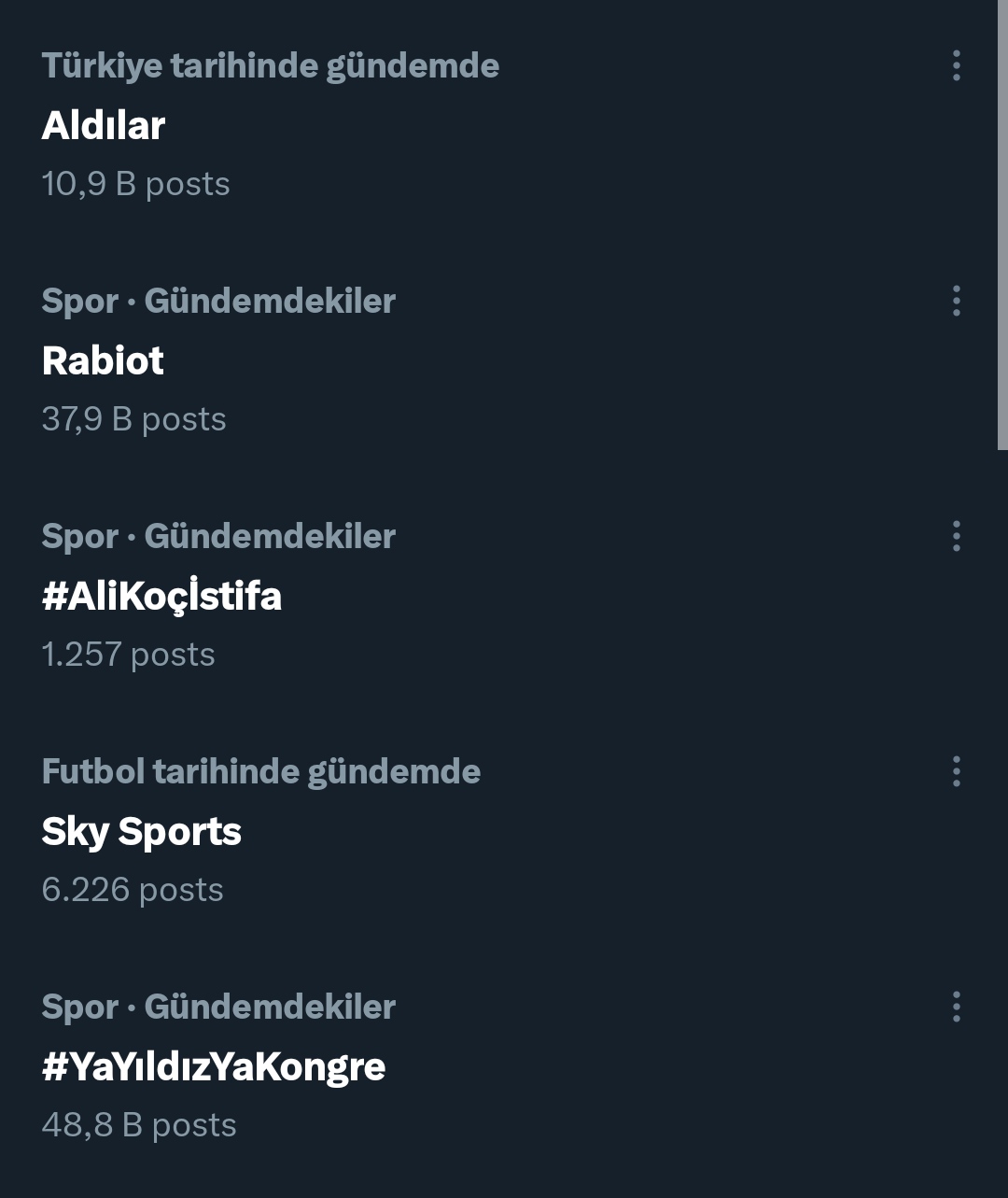View posts for #YaYıldızYaKongre

pyautogui.click(x=214, y=1067)
